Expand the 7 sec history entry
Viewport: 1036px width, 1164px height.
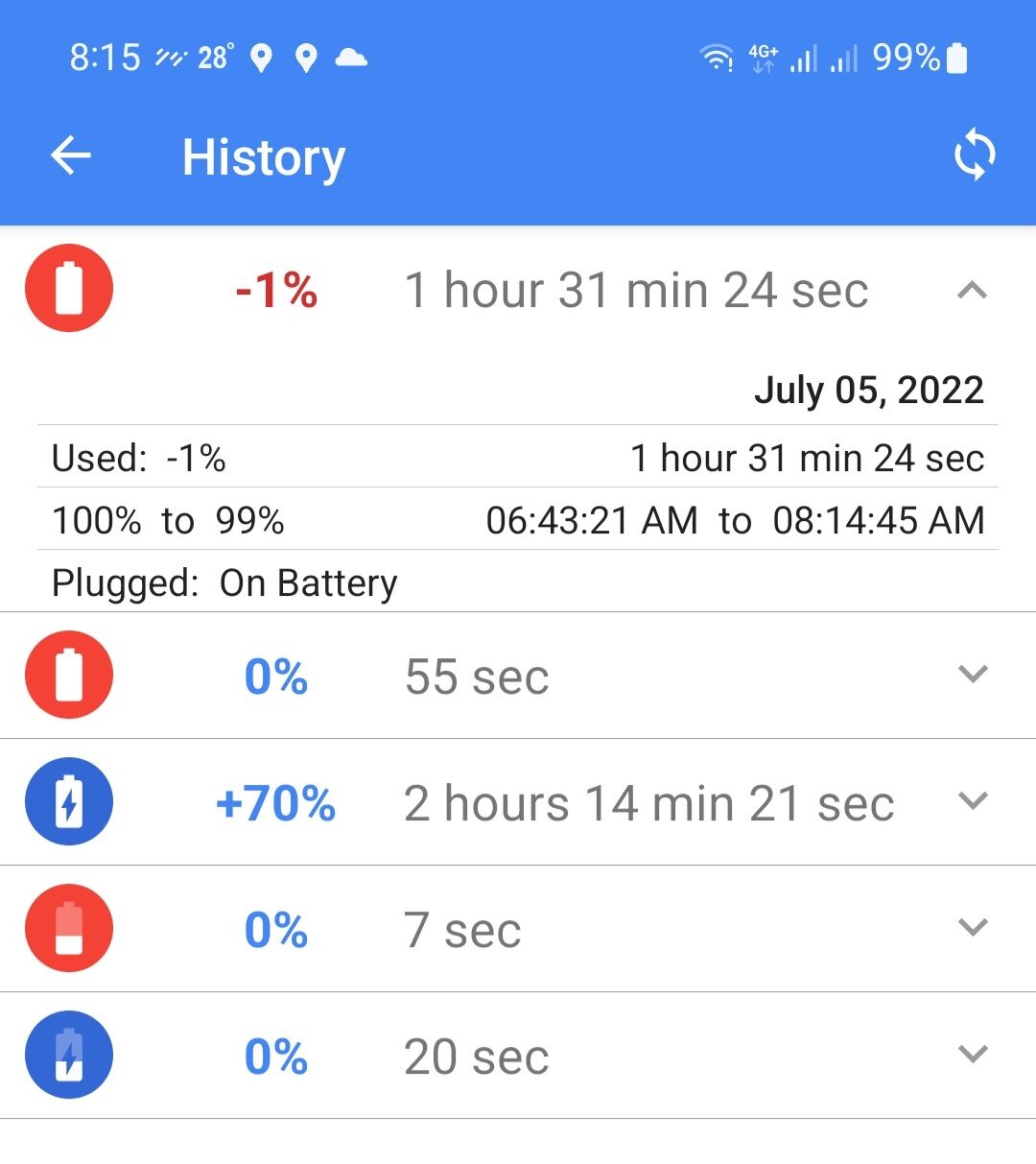coord(972,929)
